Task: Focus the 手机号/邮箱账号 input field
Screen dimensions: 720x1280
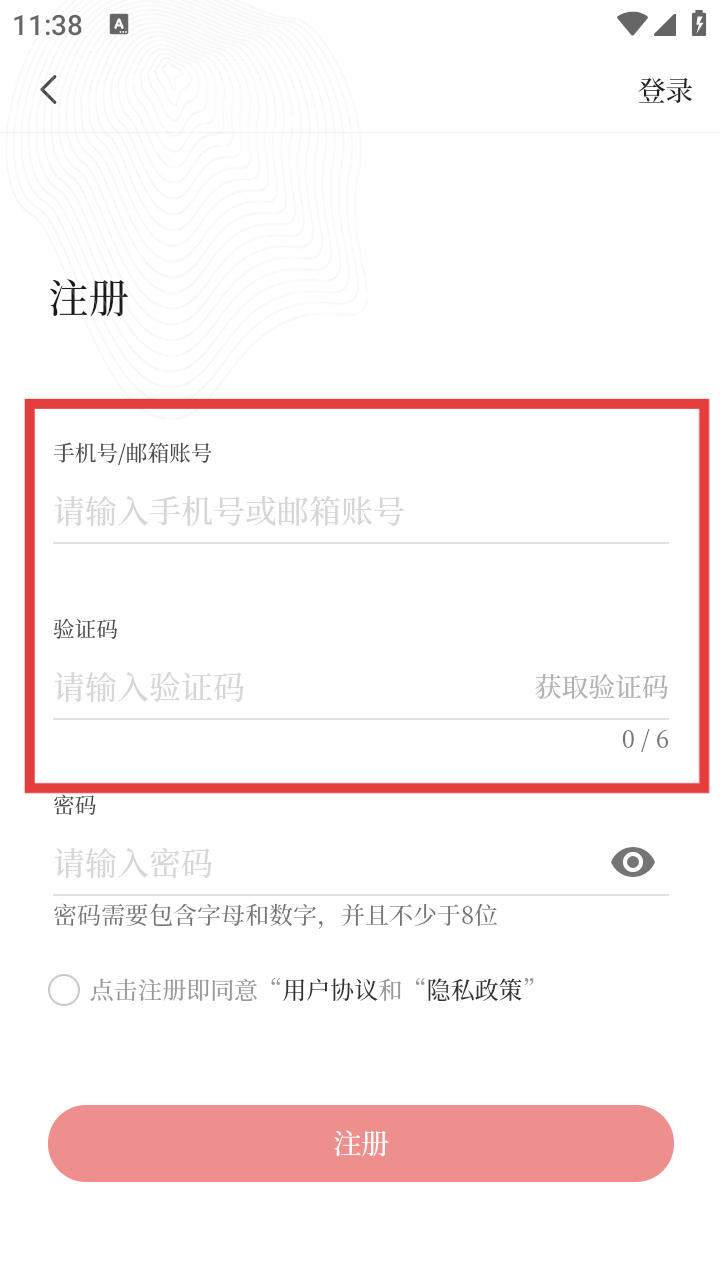Action: click(x=361, y=511)
